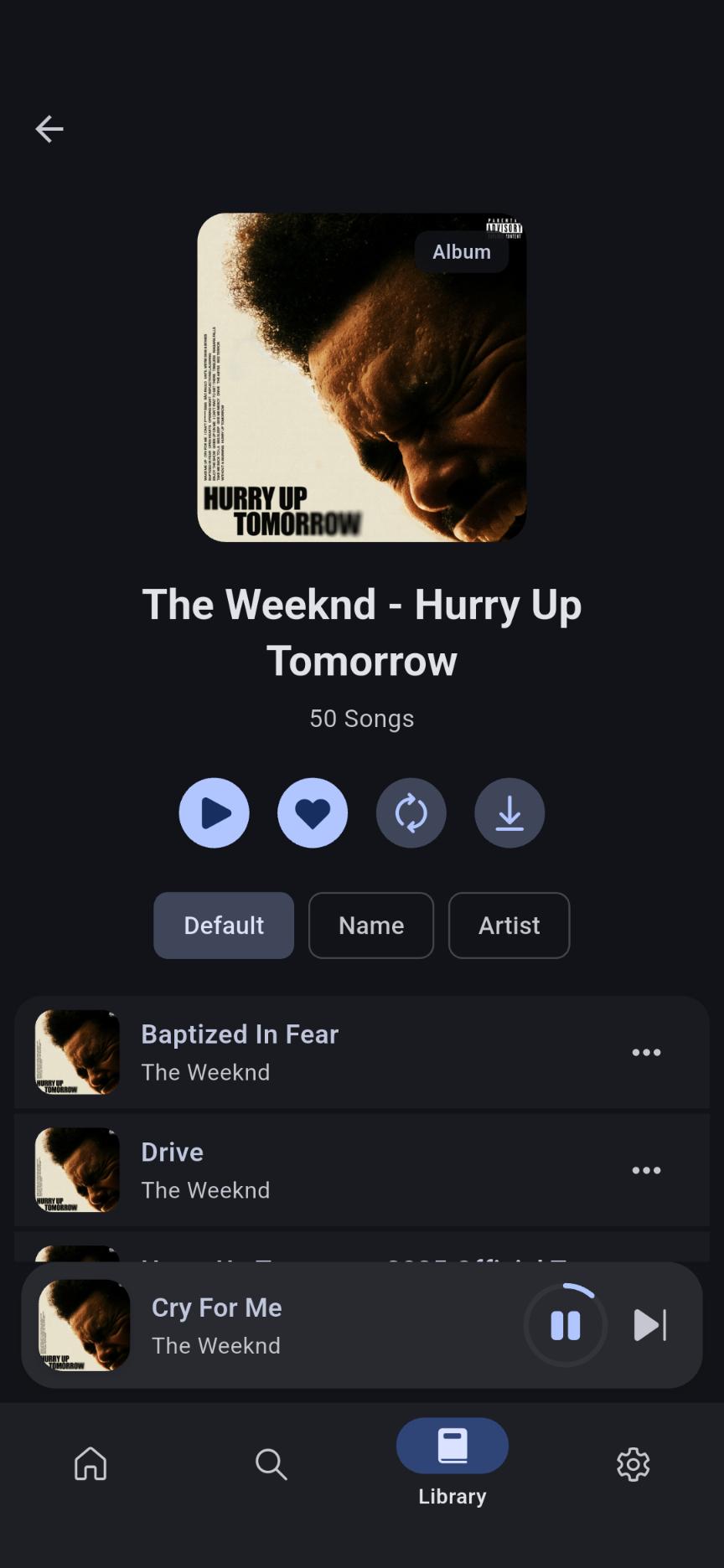Pause Cry For Me in mini player

tap(566, 1325)
